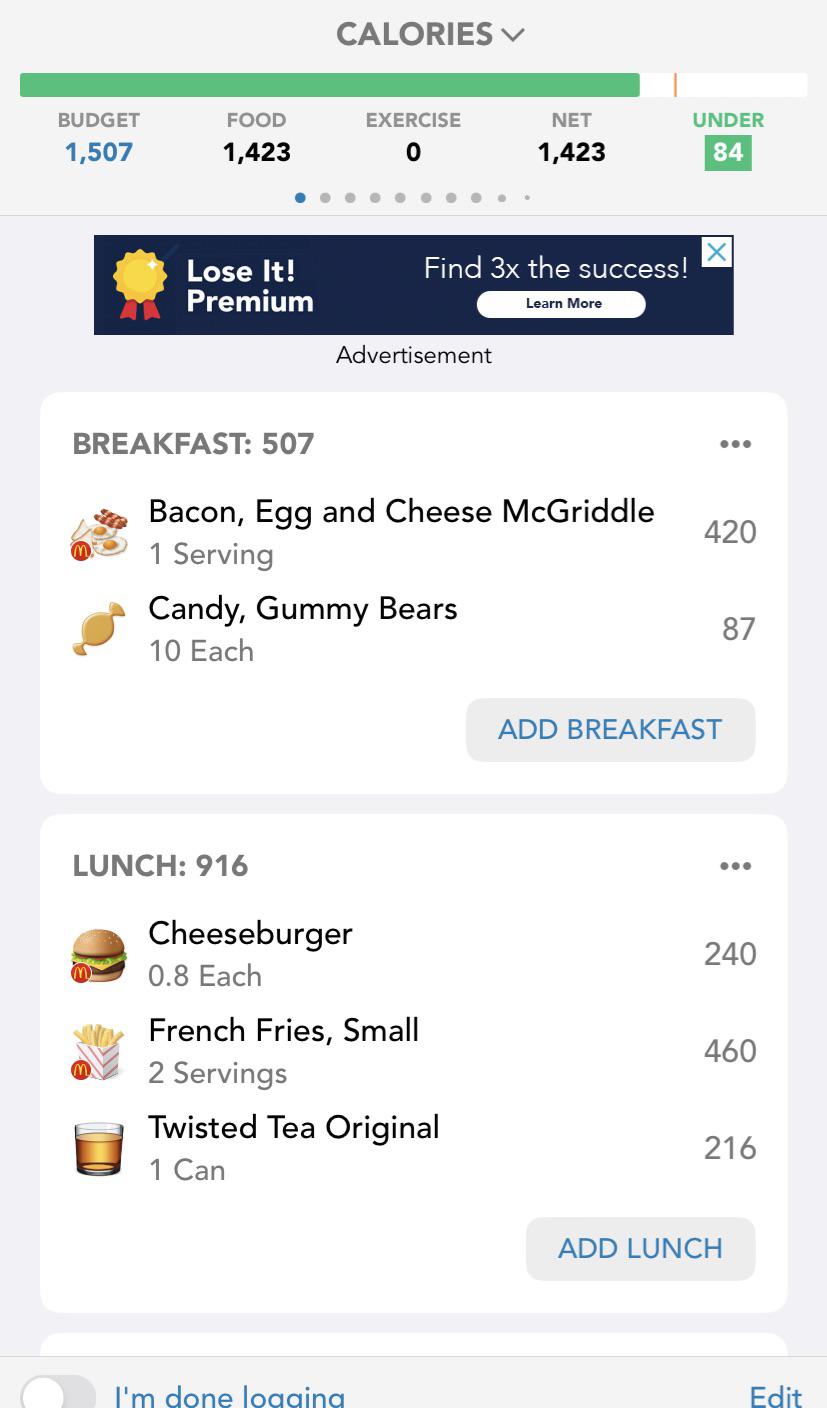
Task: Expand the Calories dropdown
Action: coord(430,34)
